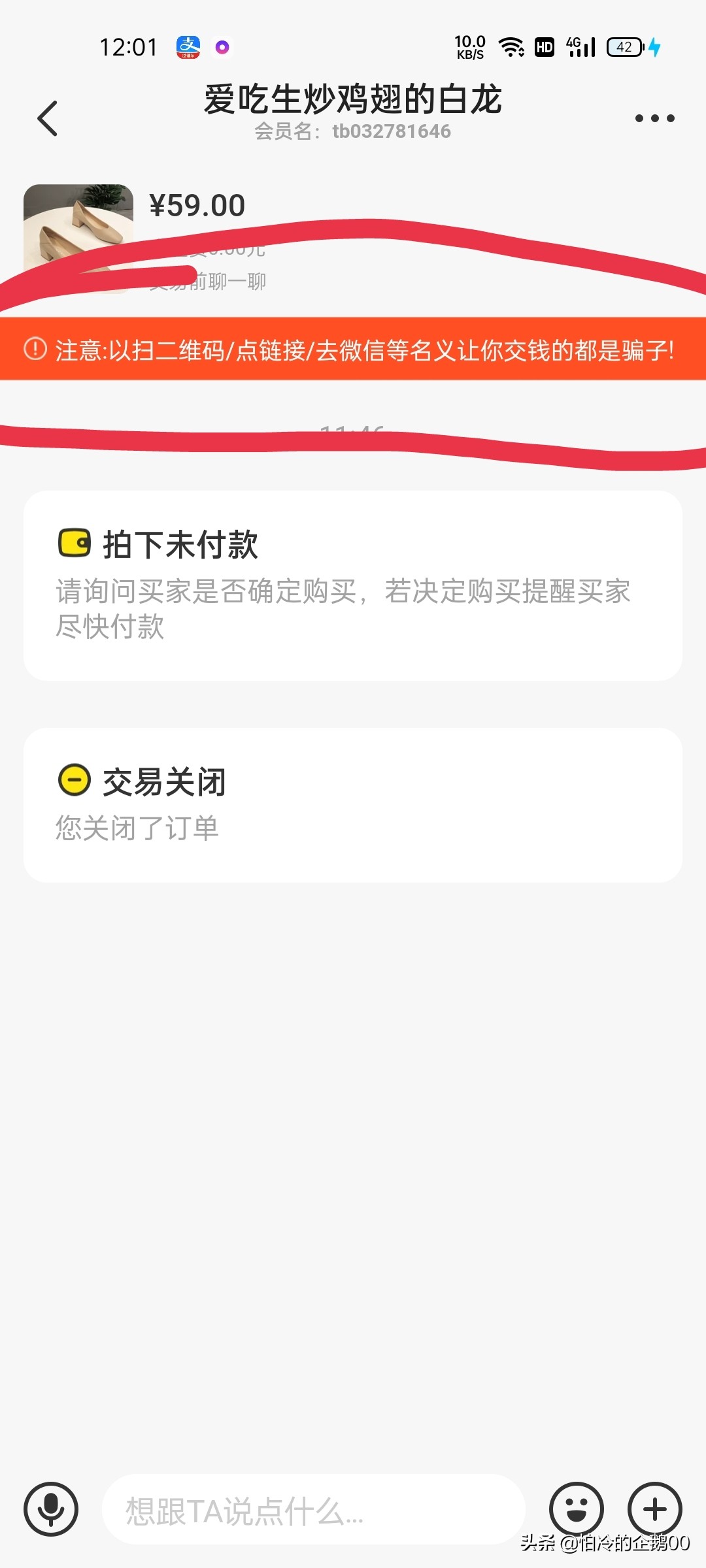
Task: Tap the minus circle icon beside 交易关闭
Action: [x=74, y=780]
